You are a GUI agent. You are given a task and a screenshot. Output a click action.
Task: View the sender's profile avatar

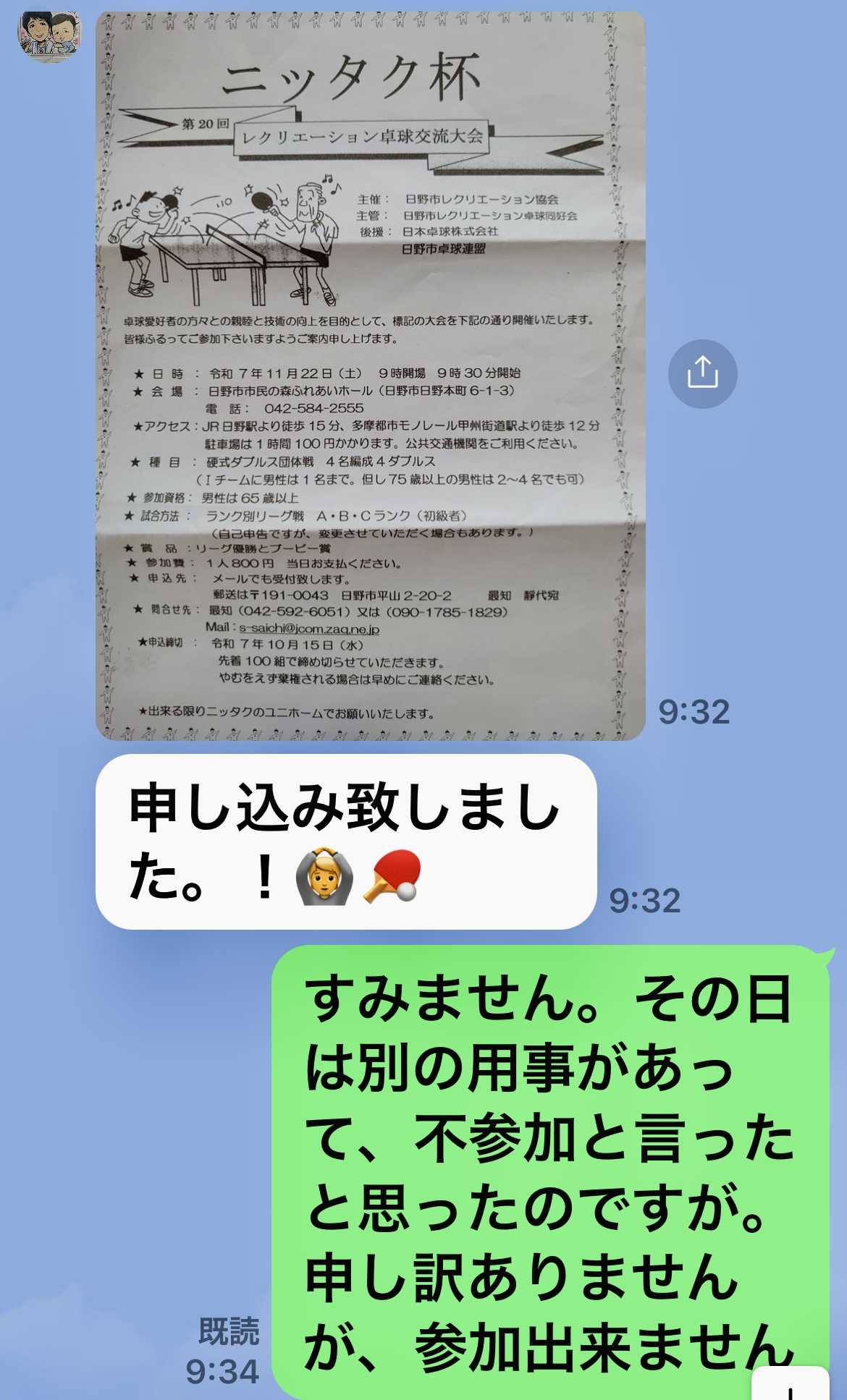tap(49, 35)
